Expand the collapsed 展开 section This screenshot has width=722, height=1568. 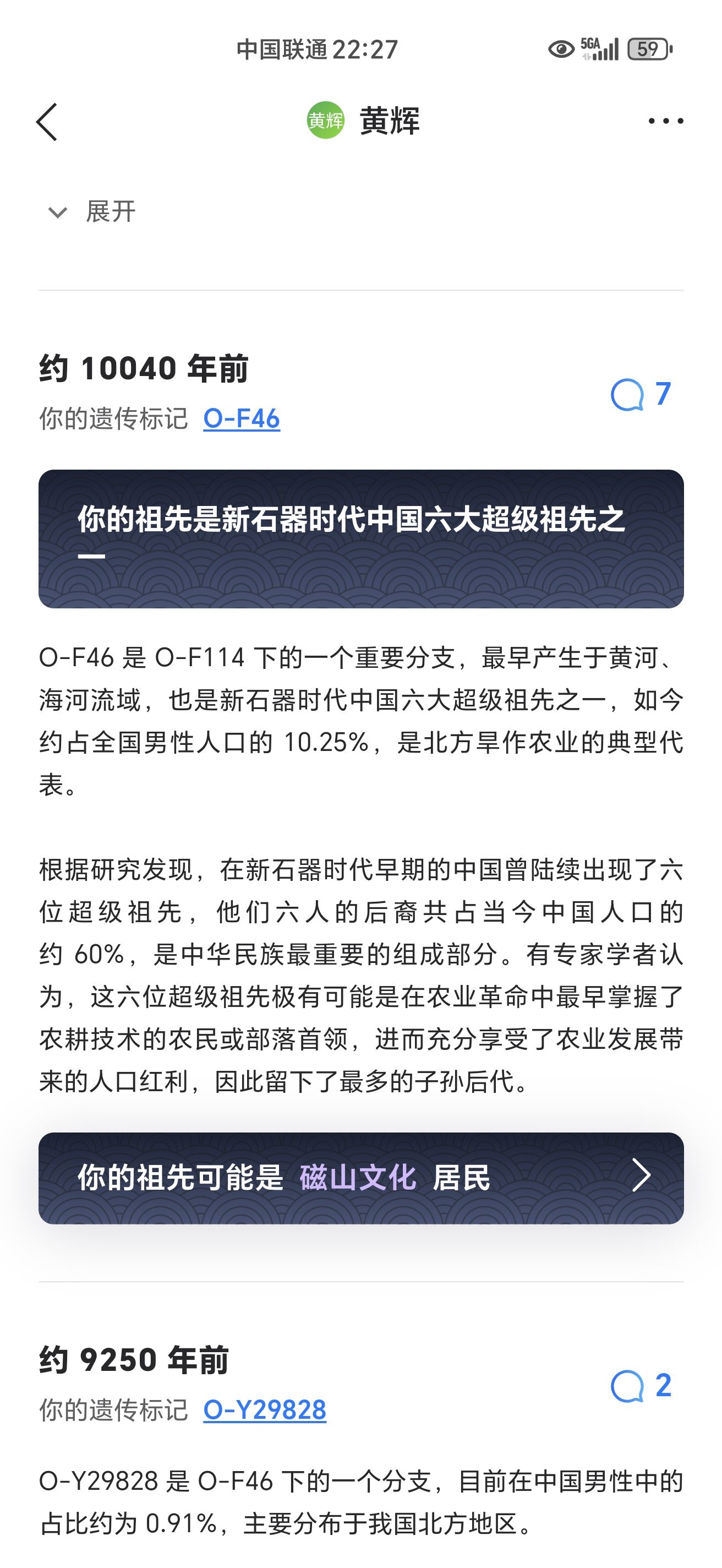coord(92,212)
